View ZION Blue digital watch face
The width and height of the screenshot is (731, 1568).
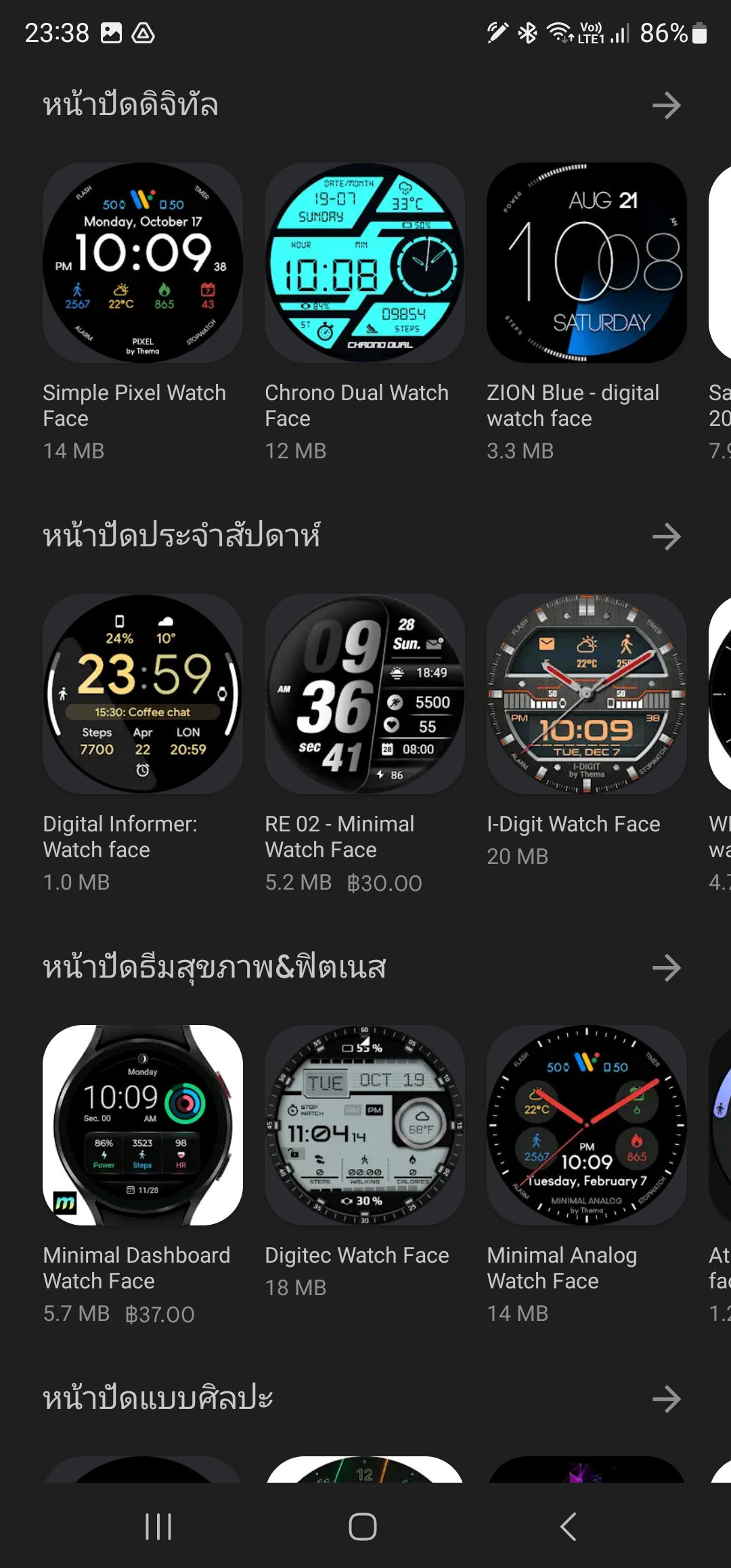[587, 263]
